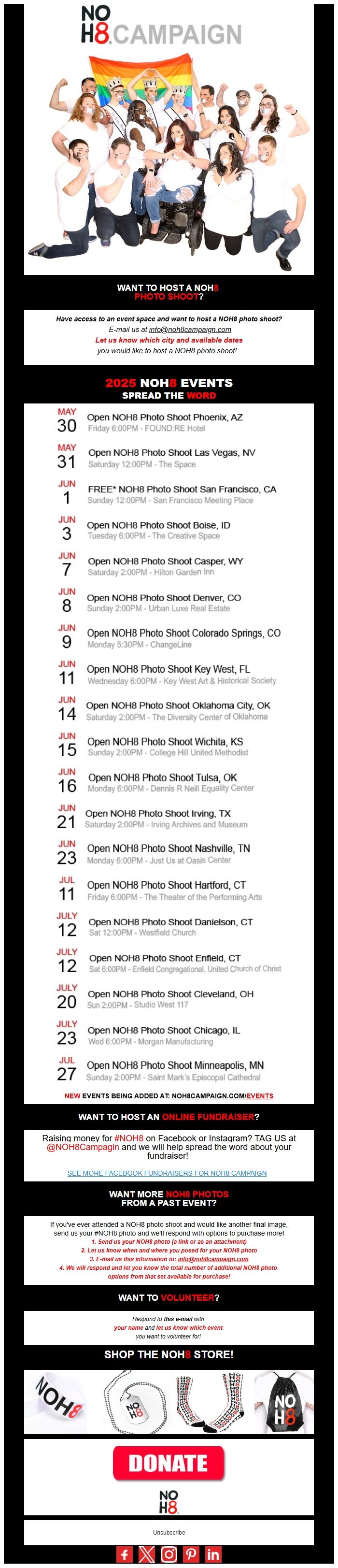This screenshot has width=338, height=1568.
Task: Open NOH8CAMPAIGN.COM/EVENTS link
Action: pos(222,1095)
